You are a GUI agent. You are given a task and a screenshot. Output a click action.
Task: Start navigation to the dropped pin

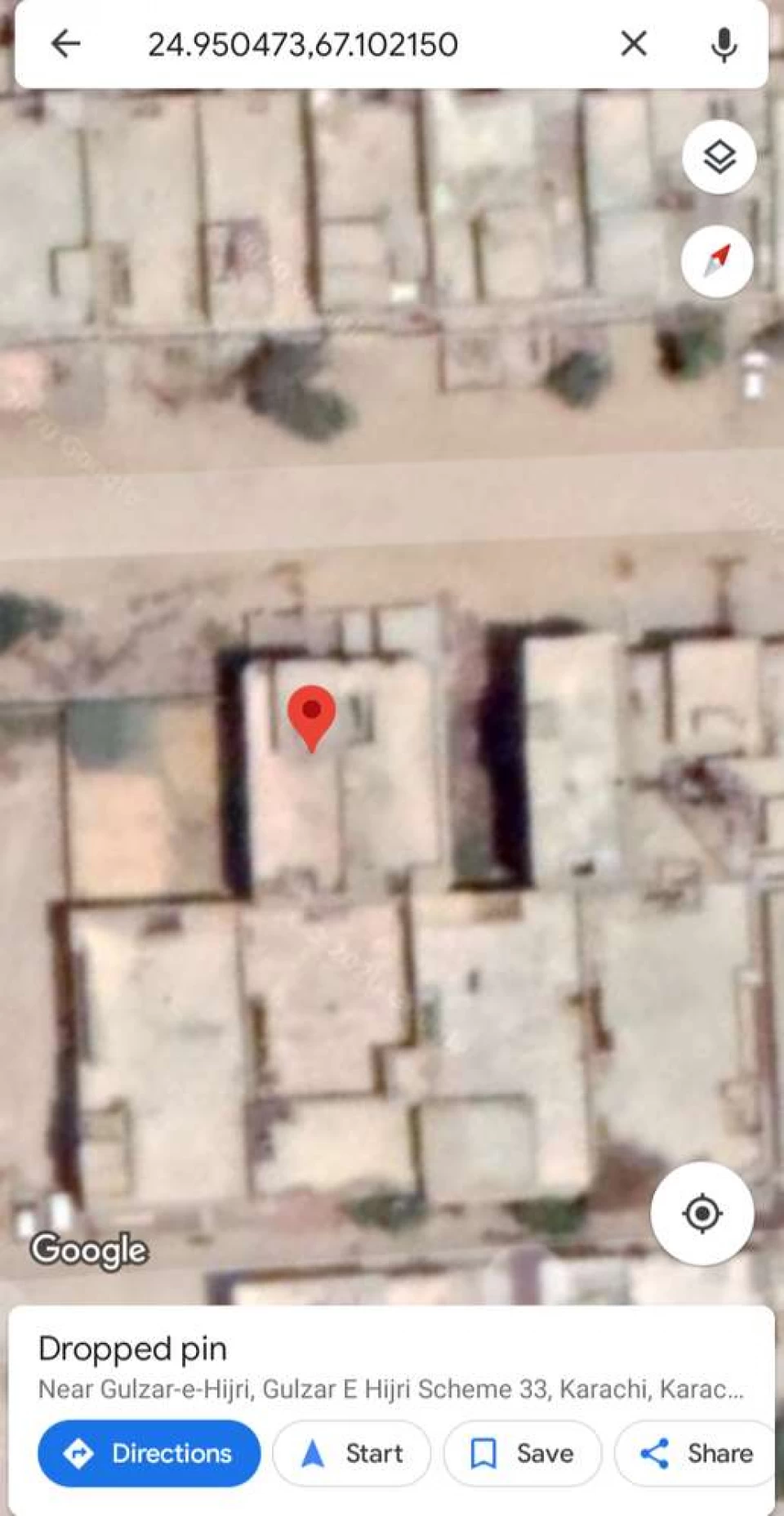351,1454
